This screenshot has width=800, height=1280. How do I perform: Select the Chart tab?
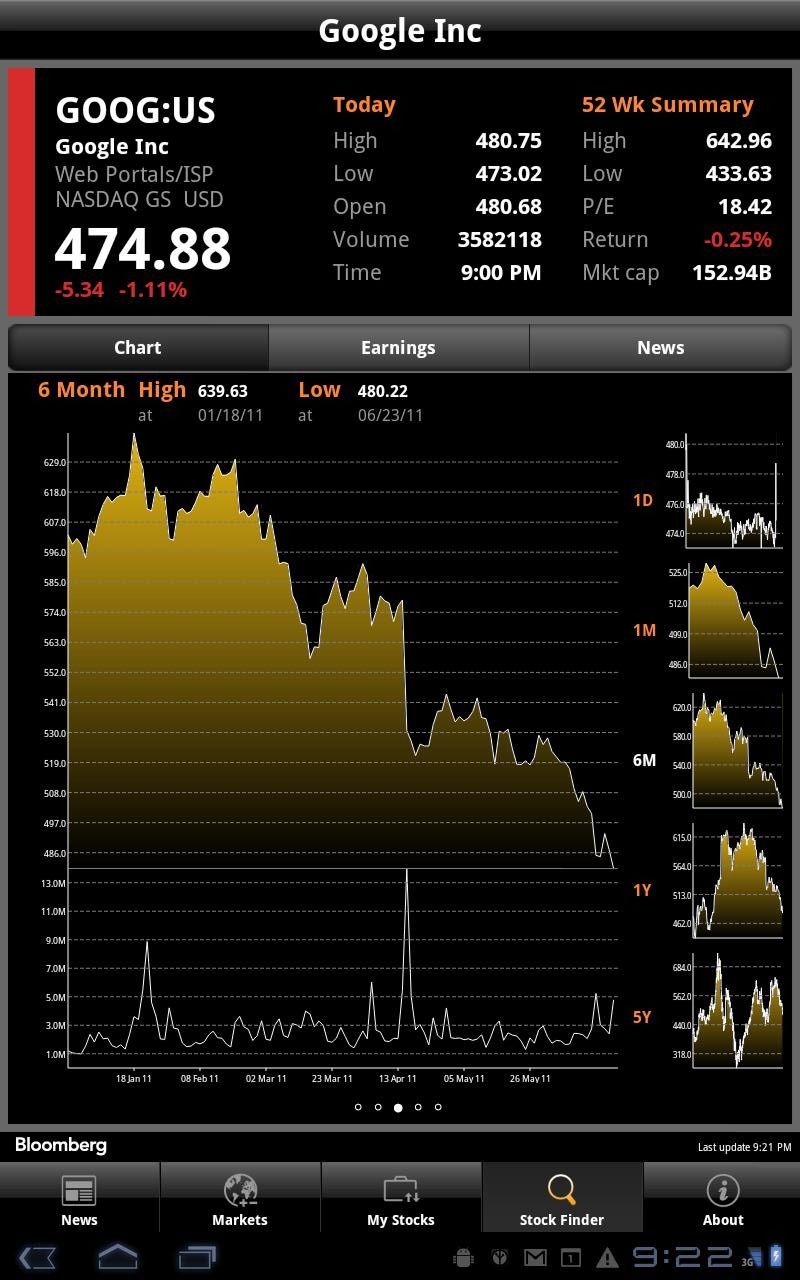(137, 347)
